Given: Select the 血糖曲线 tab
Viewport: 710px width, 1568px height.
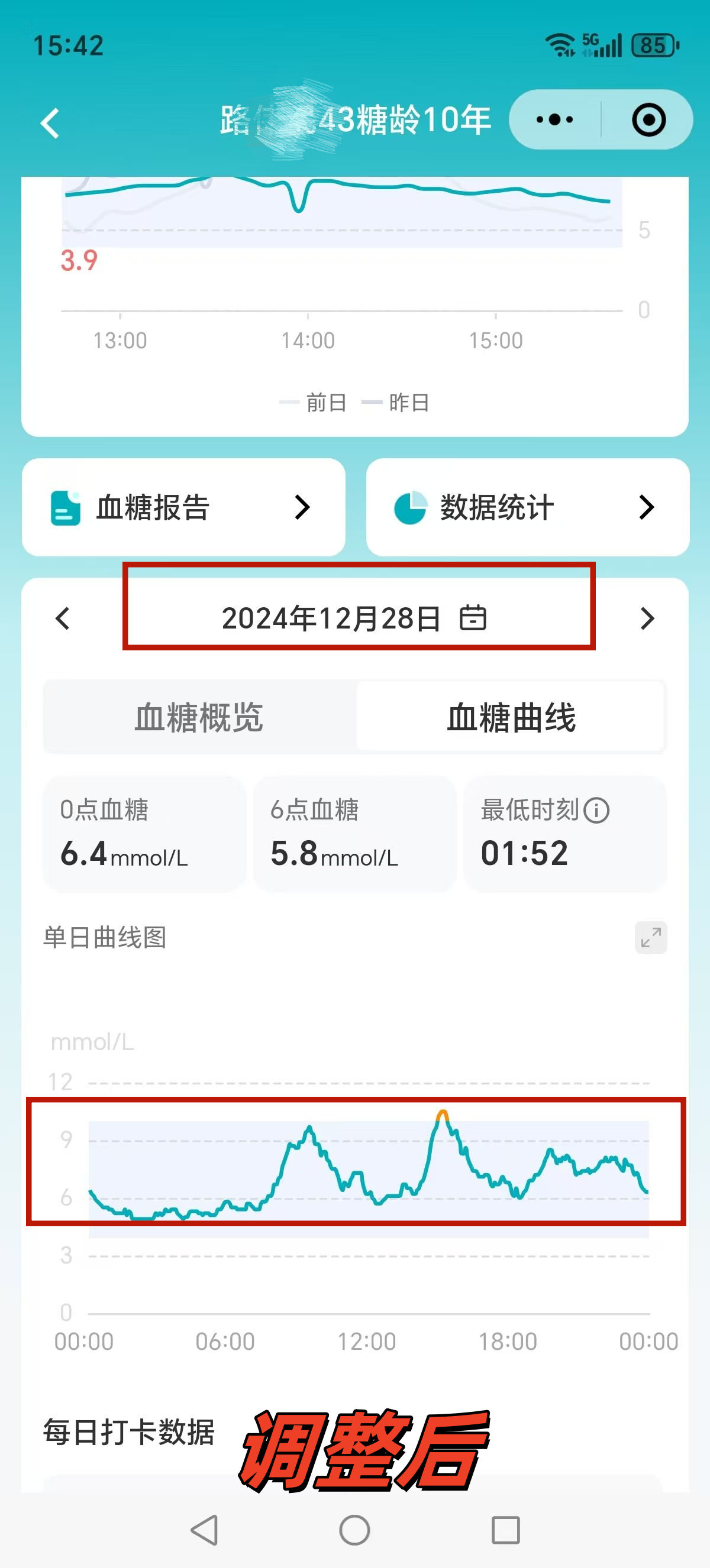Looking at the screenshot, I should 514,717.
